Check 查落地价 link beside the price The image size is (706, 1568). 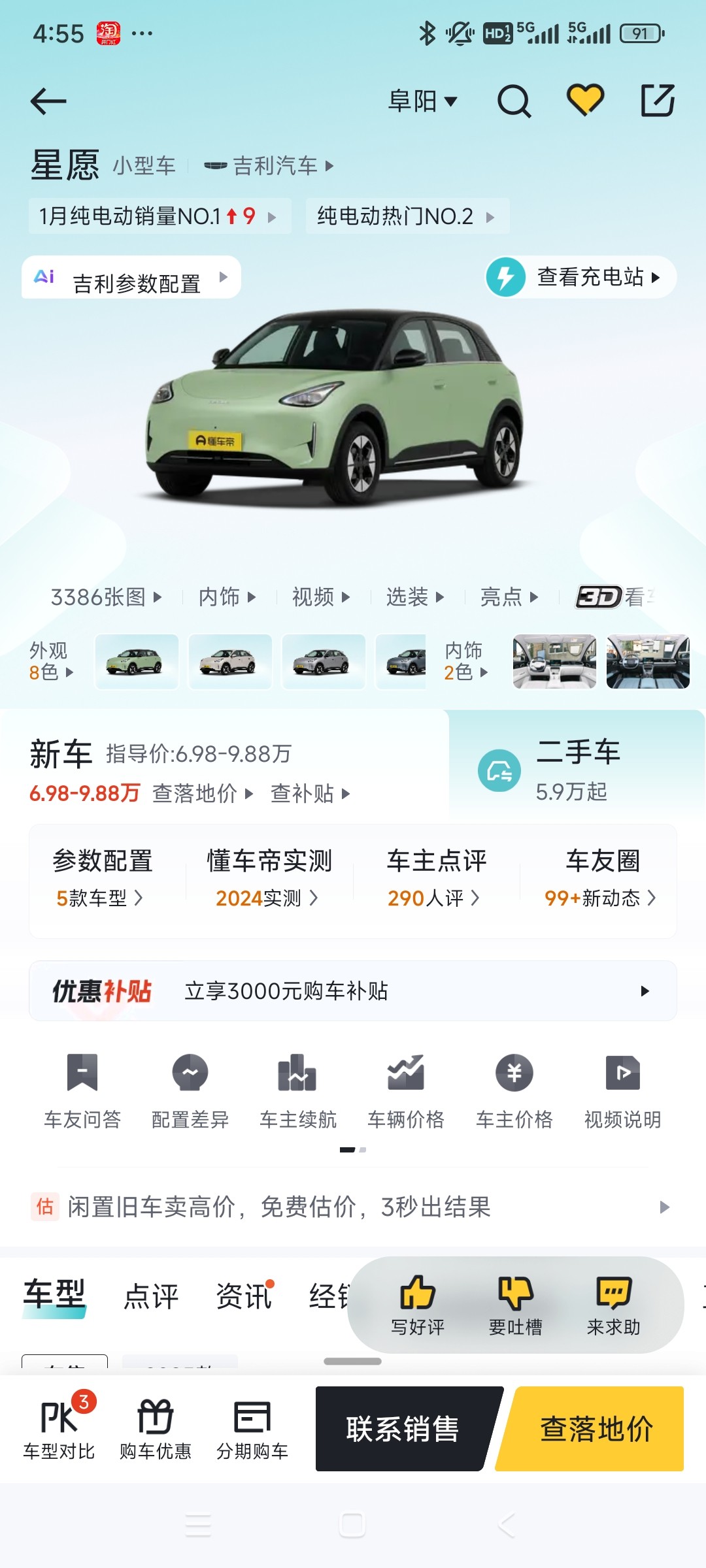[x=202, y=793]
